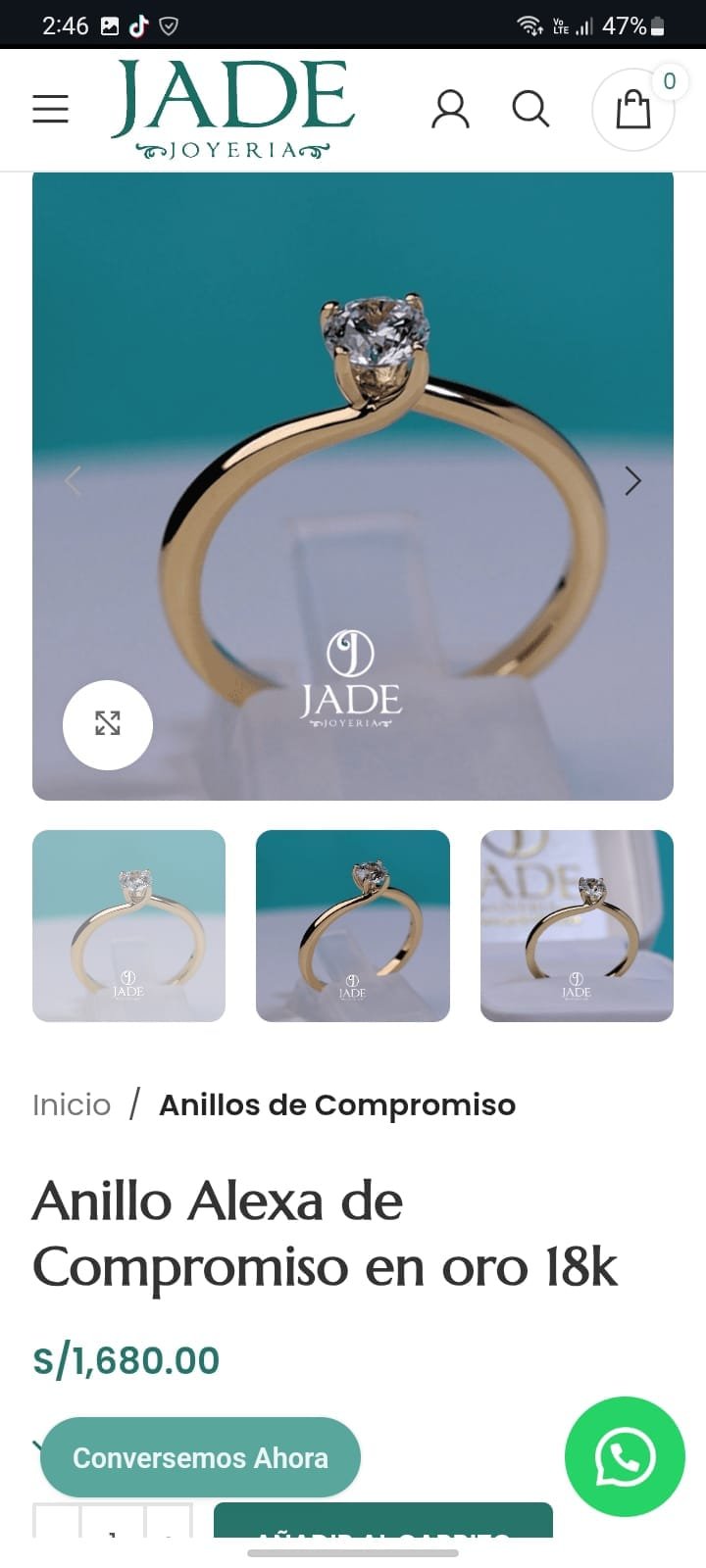Tap the Conversemos Ahora chat button
The height and width of the screenshot is (1568, 706).
click(200, 1457)
